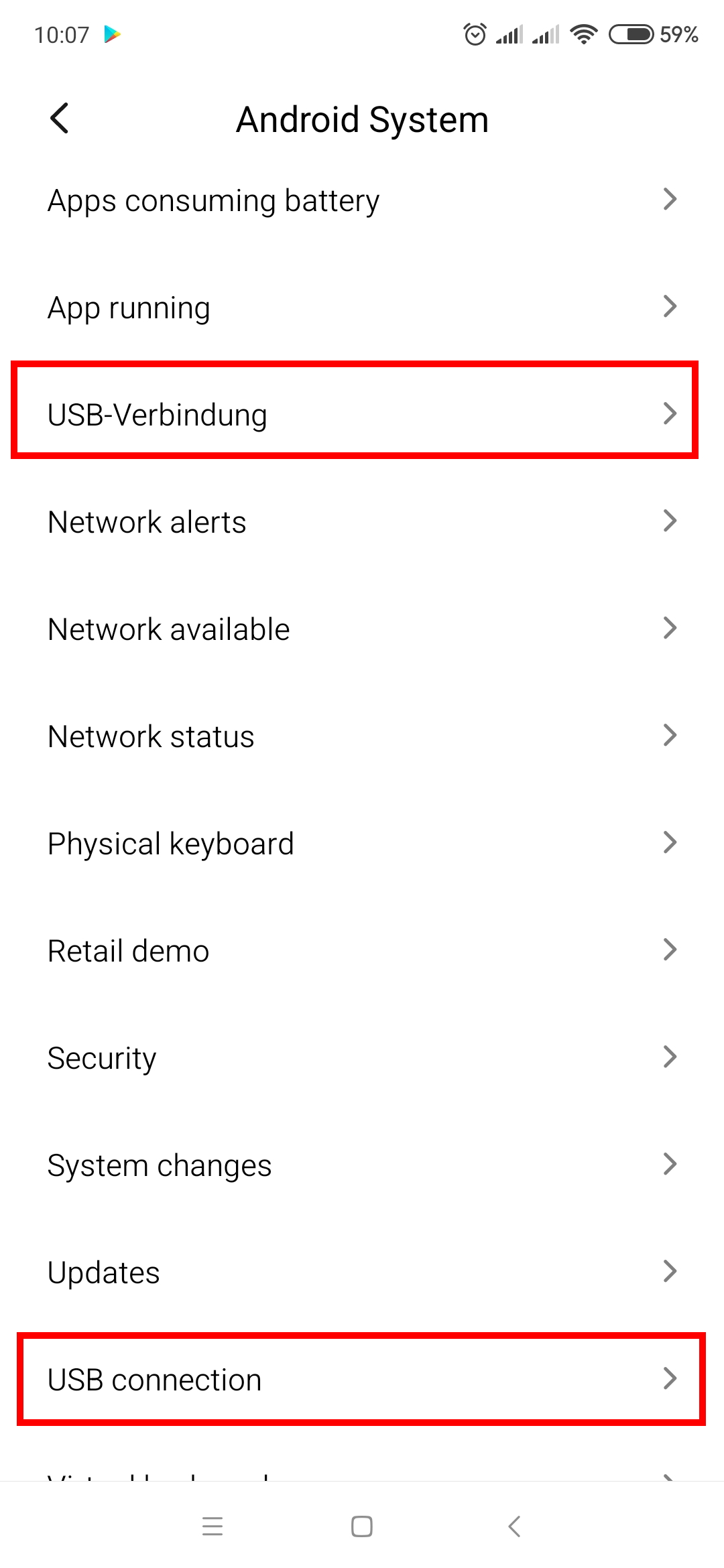
Task: Open System changes settings
Action: (x=362, y=1165)
